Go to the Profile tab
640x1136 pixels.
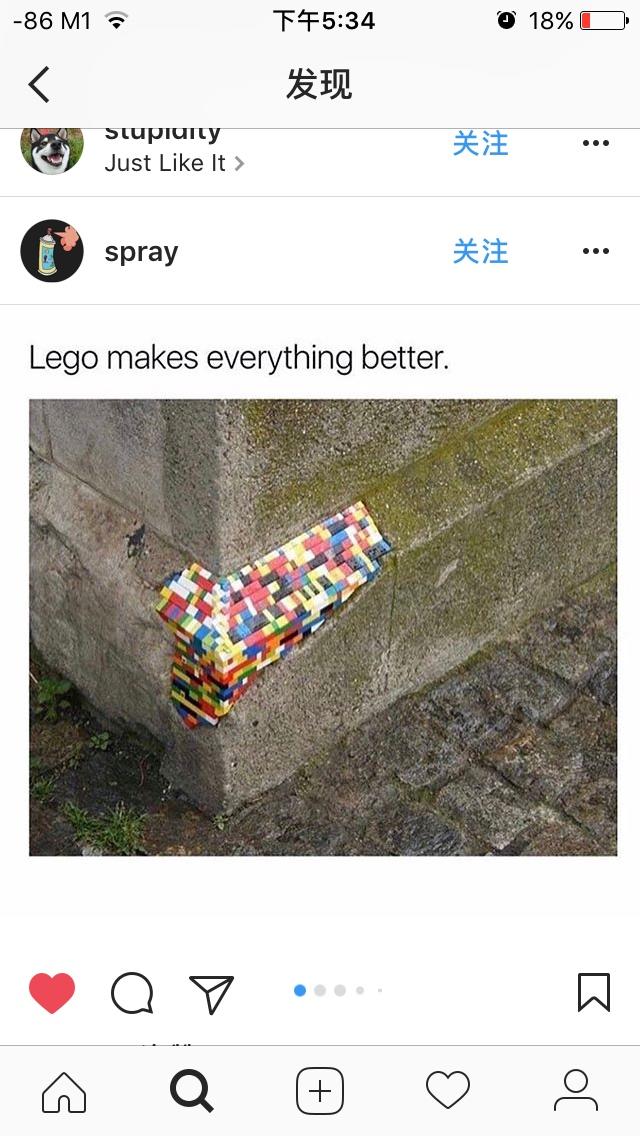(576, 1090)
